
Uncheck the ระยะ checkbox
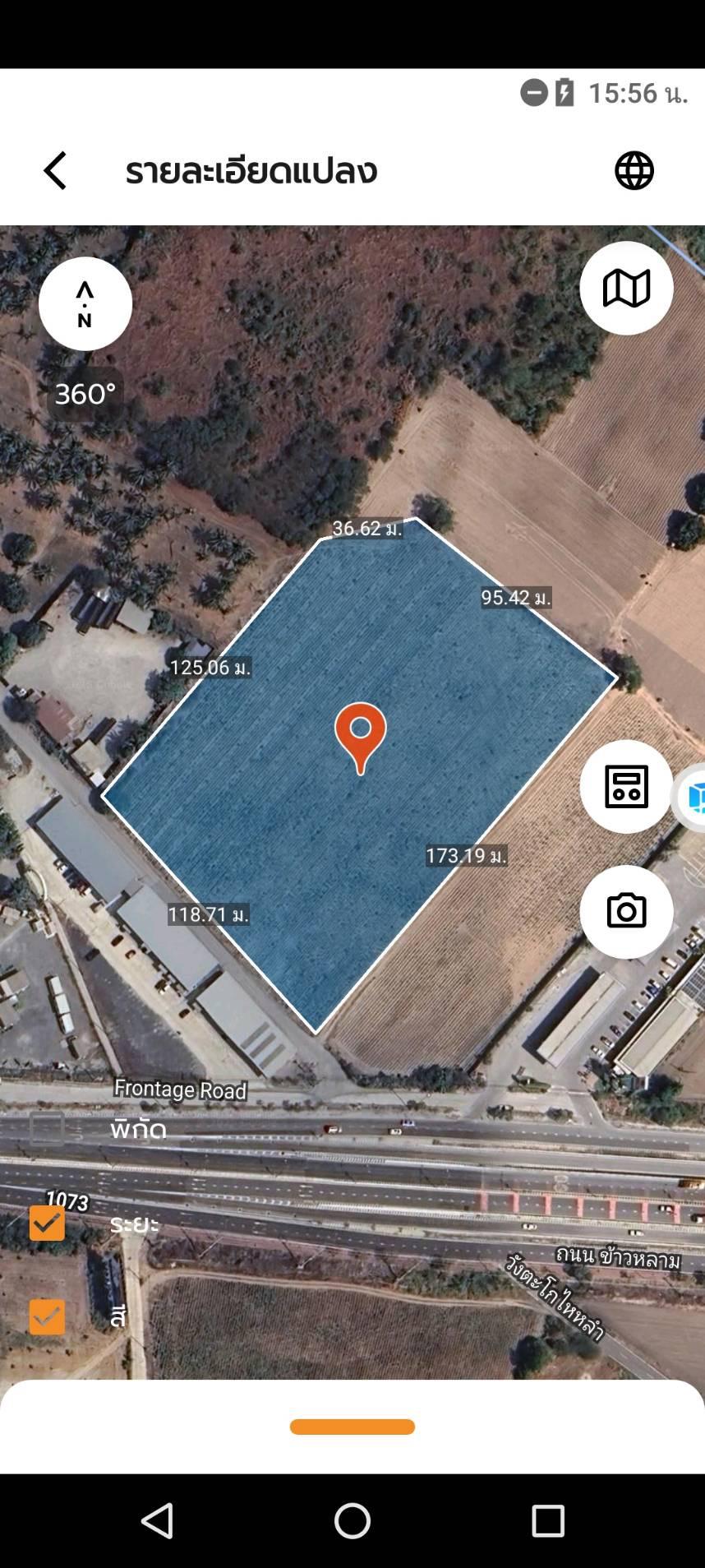tap(47, 1223)
